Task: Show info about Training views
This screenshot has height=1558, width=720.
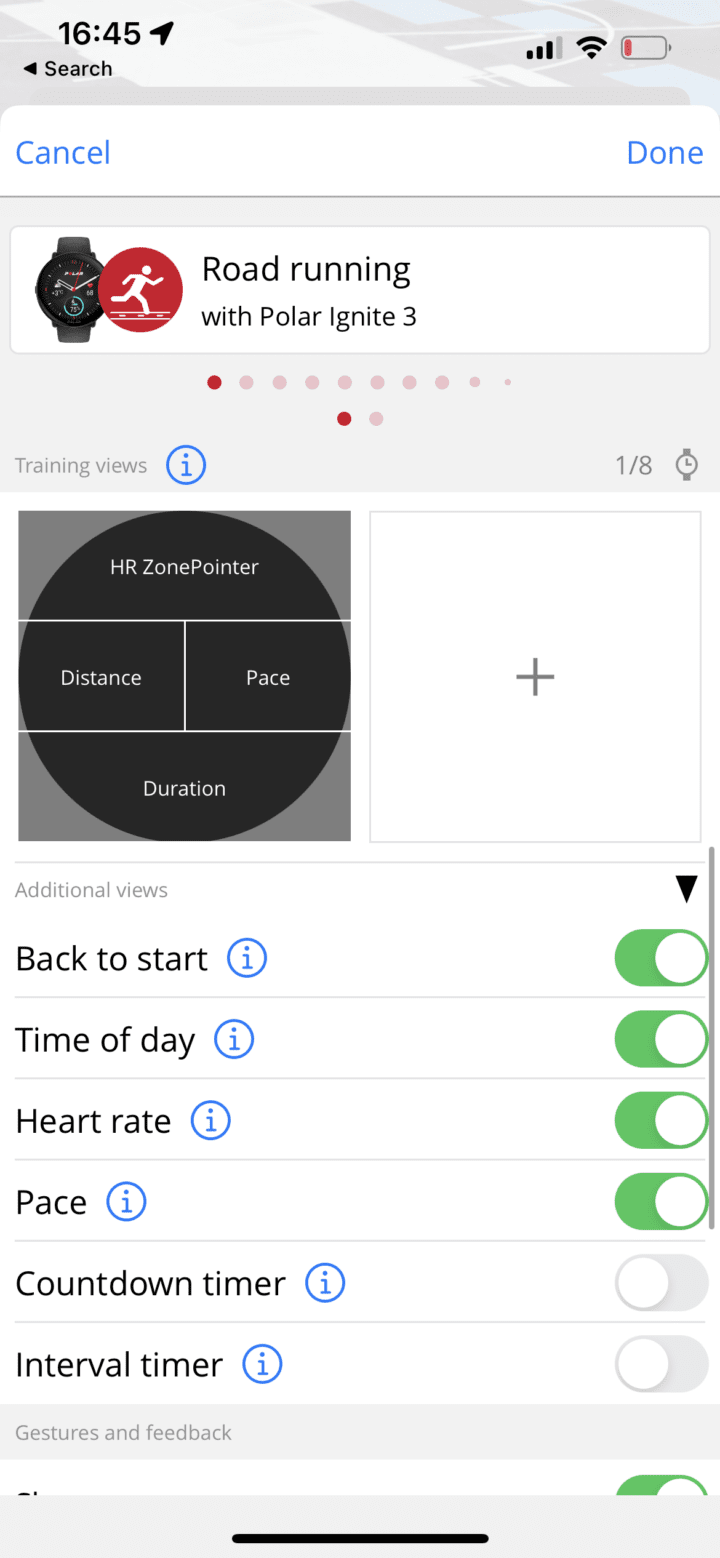Action: [186, 465]
